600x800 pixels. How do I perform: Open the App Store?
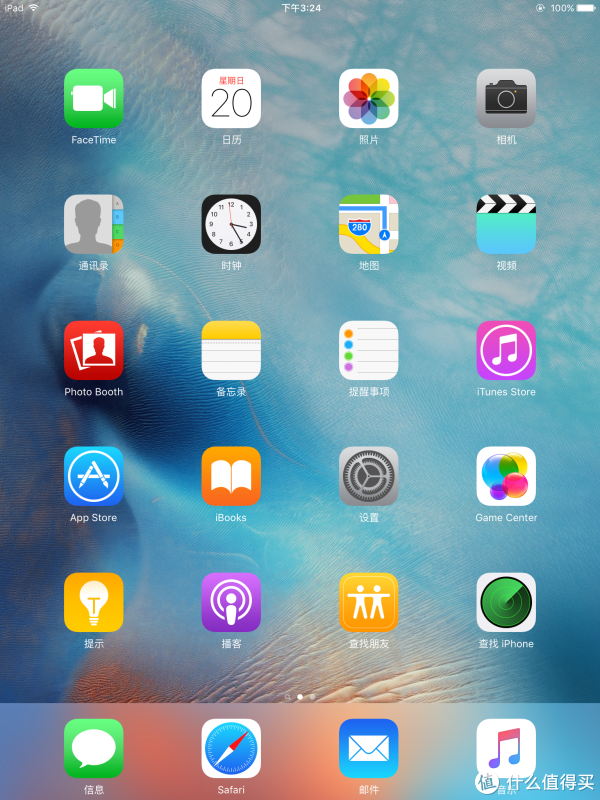click(93, 476)
